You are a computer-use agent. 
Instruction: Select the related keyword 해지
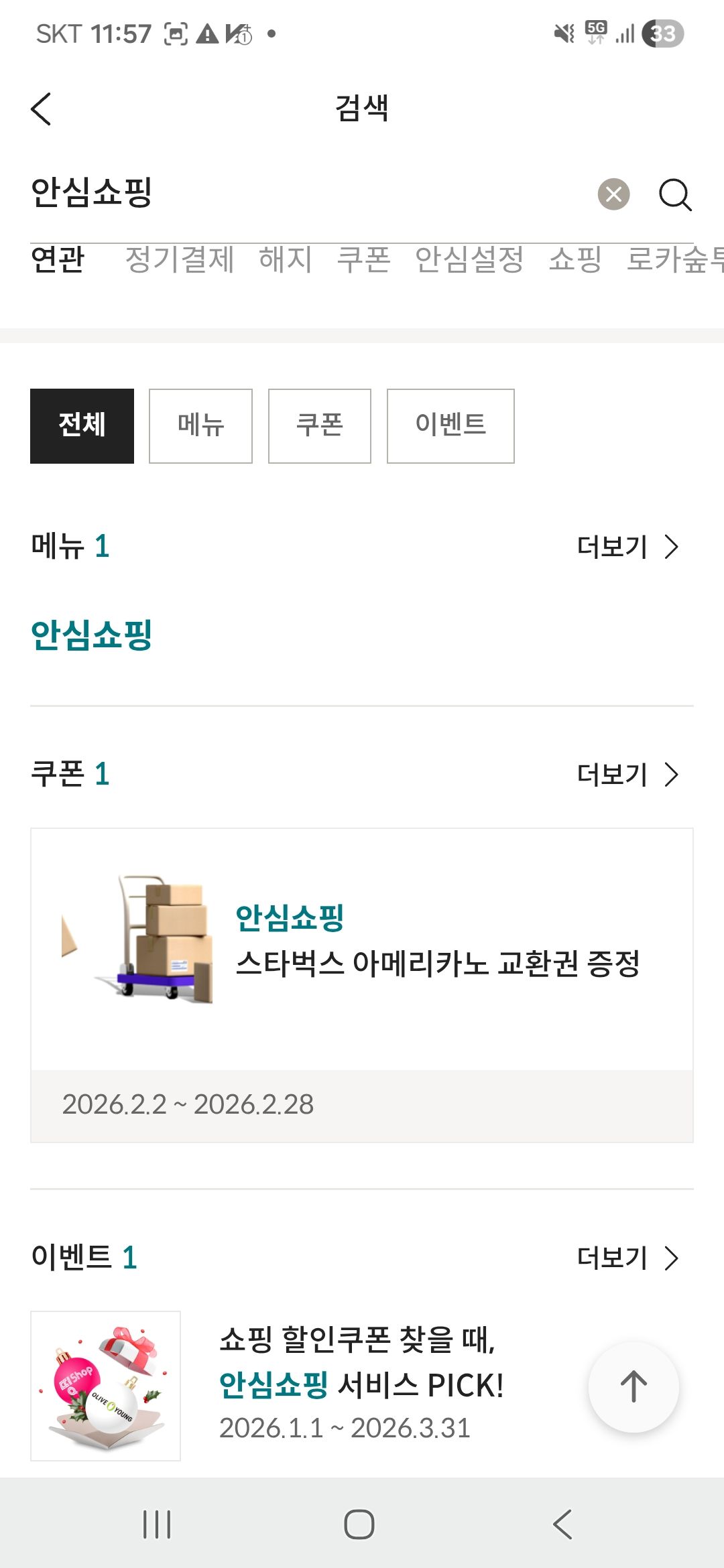(x=286, y=259)
